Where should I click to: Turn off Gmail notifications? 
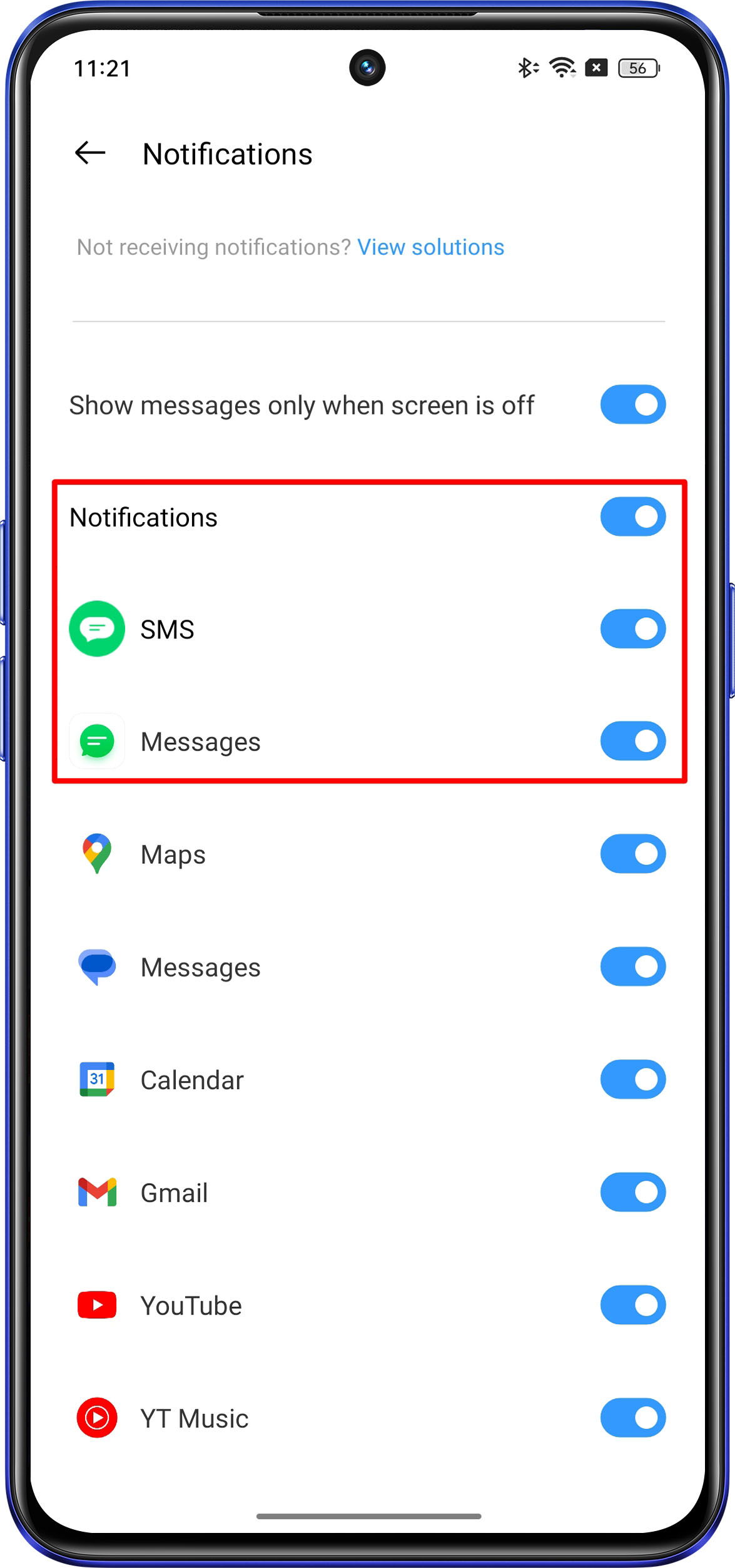(x=632, y=1191)
